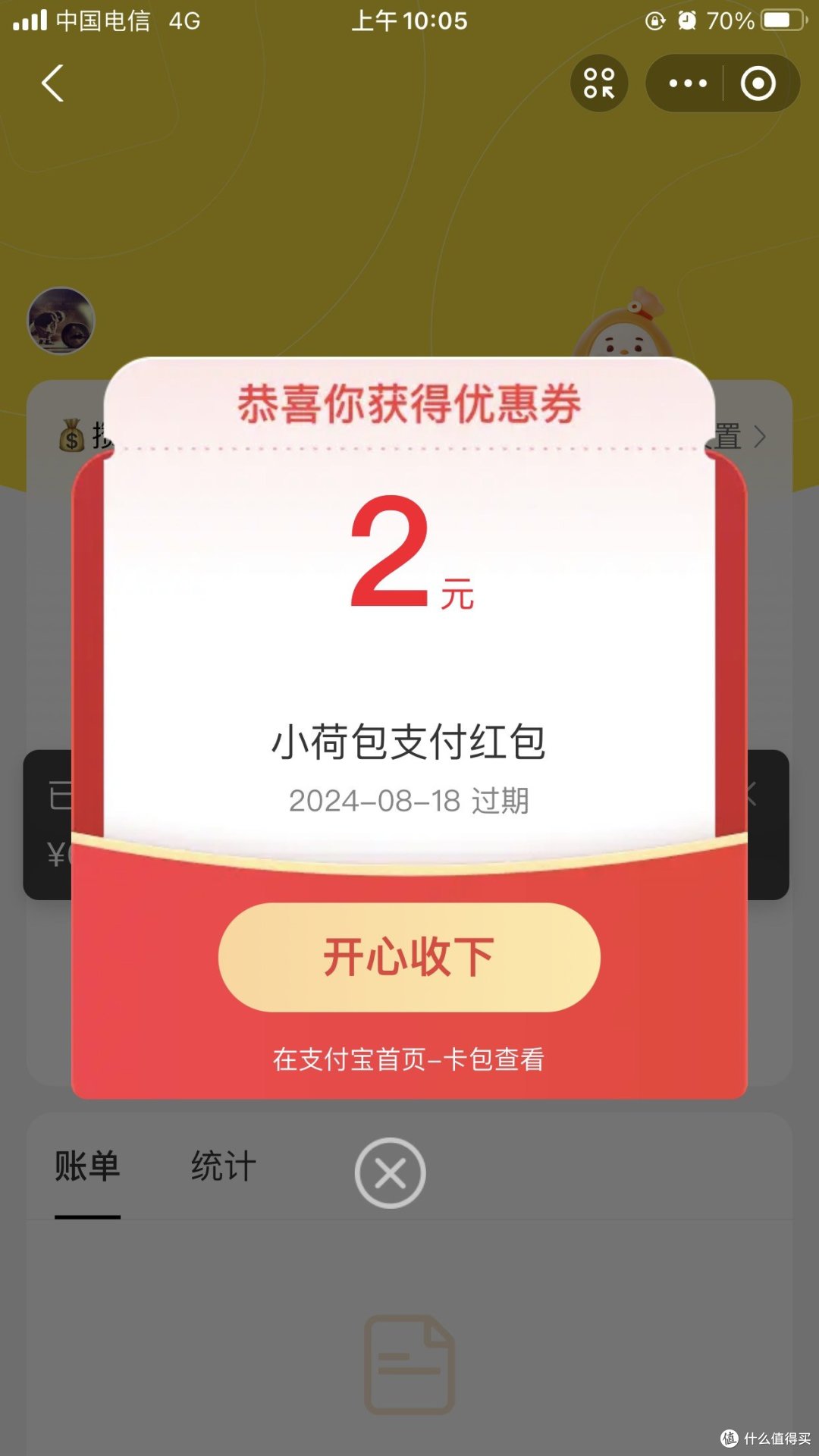Switch to the 统计 tab

point(222,1168)
